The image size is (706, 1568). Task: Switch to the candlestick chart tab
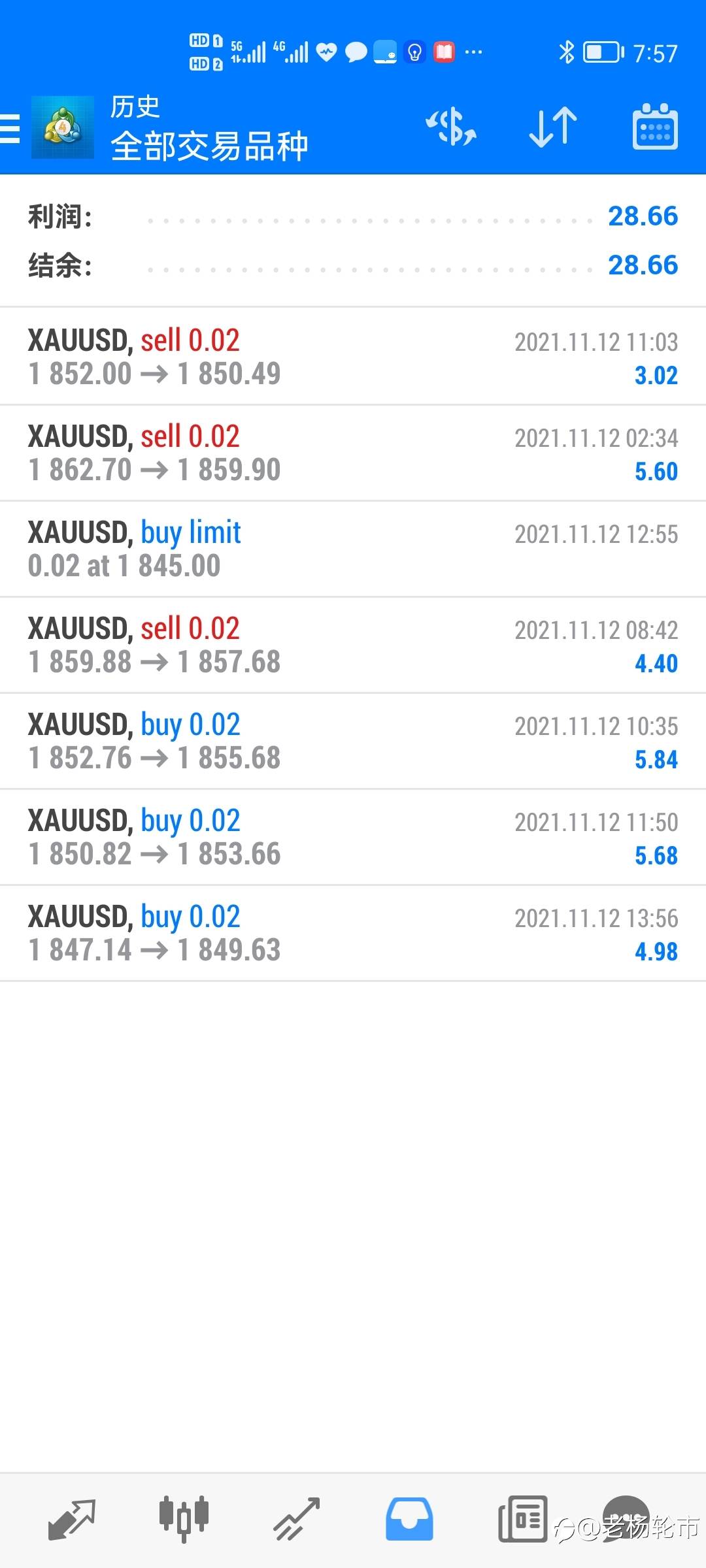184,1520
